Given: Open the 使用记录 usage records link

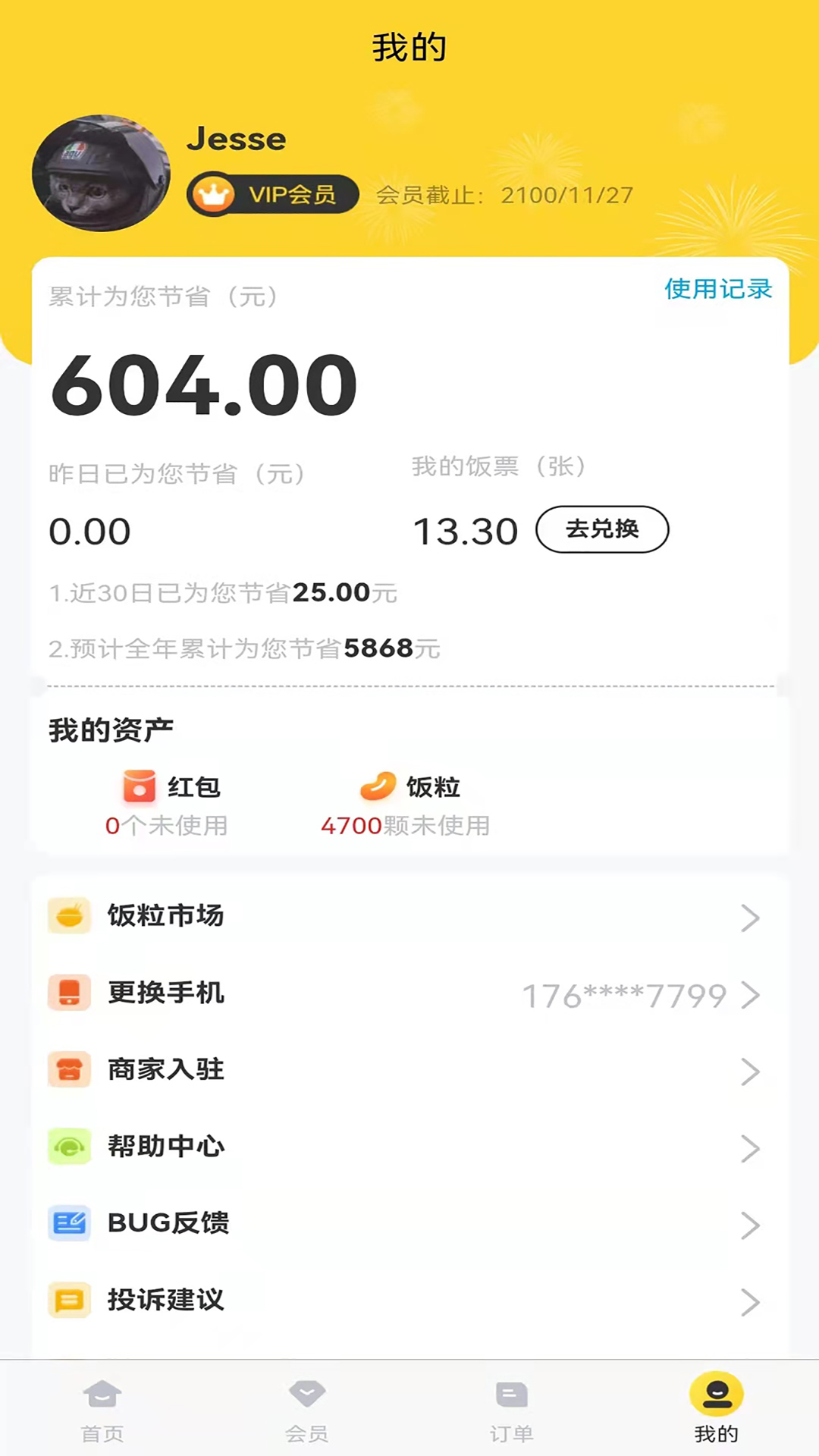Looking at the screenshot, I should point(717,289).
